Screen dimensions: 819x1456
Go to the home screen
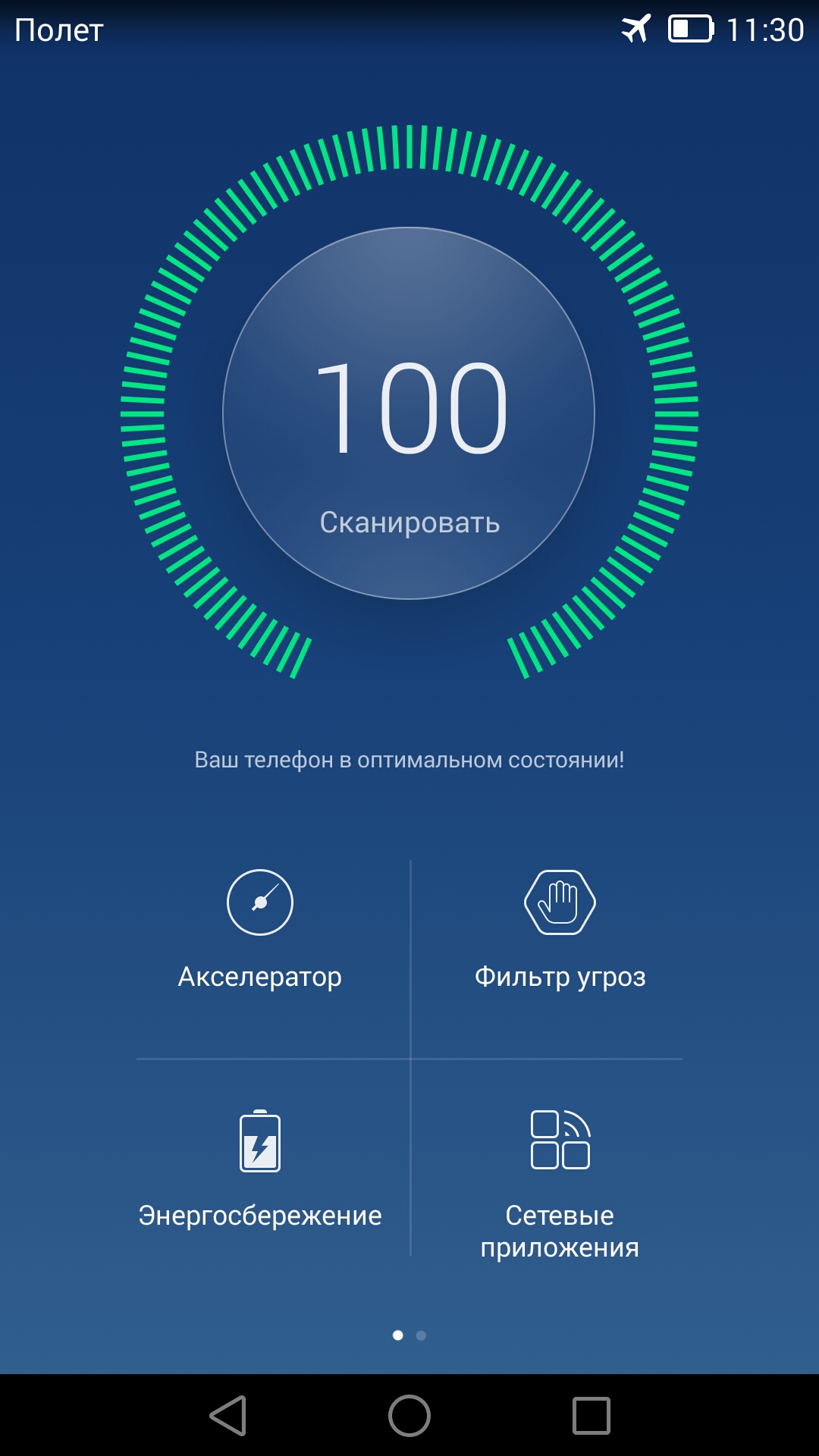pyautogui.click(x=409, y=1416)
